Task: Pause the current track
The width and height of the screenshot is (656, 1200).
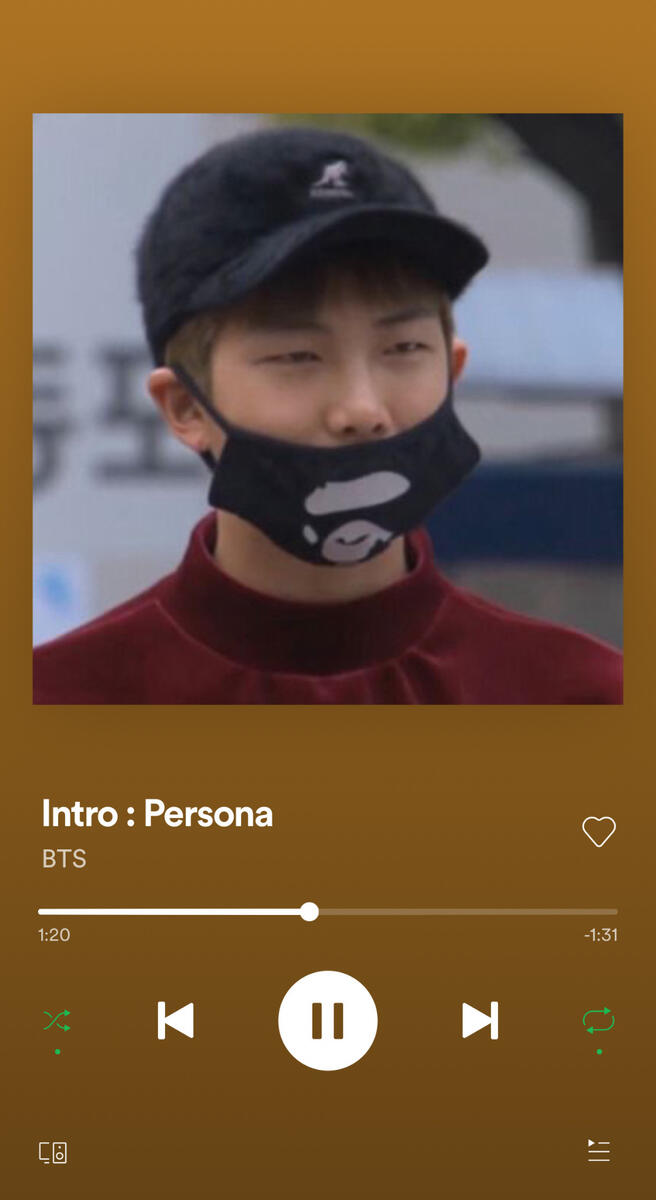Action: pyautogui.click(x=328, y=1020)
